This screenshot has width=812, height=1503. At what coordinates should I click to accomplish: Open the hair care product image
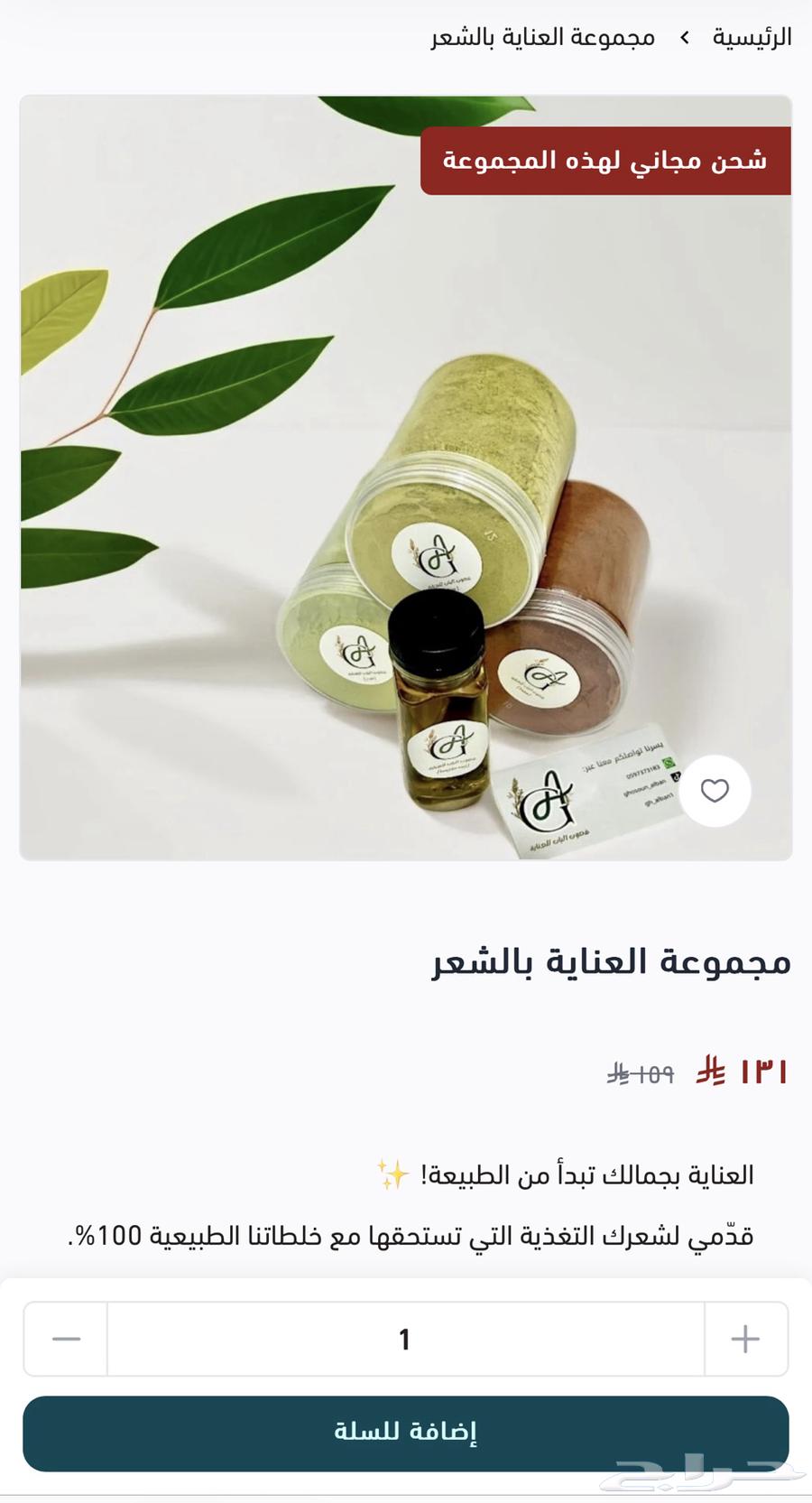pyautogui.click(x=406, y=478)
